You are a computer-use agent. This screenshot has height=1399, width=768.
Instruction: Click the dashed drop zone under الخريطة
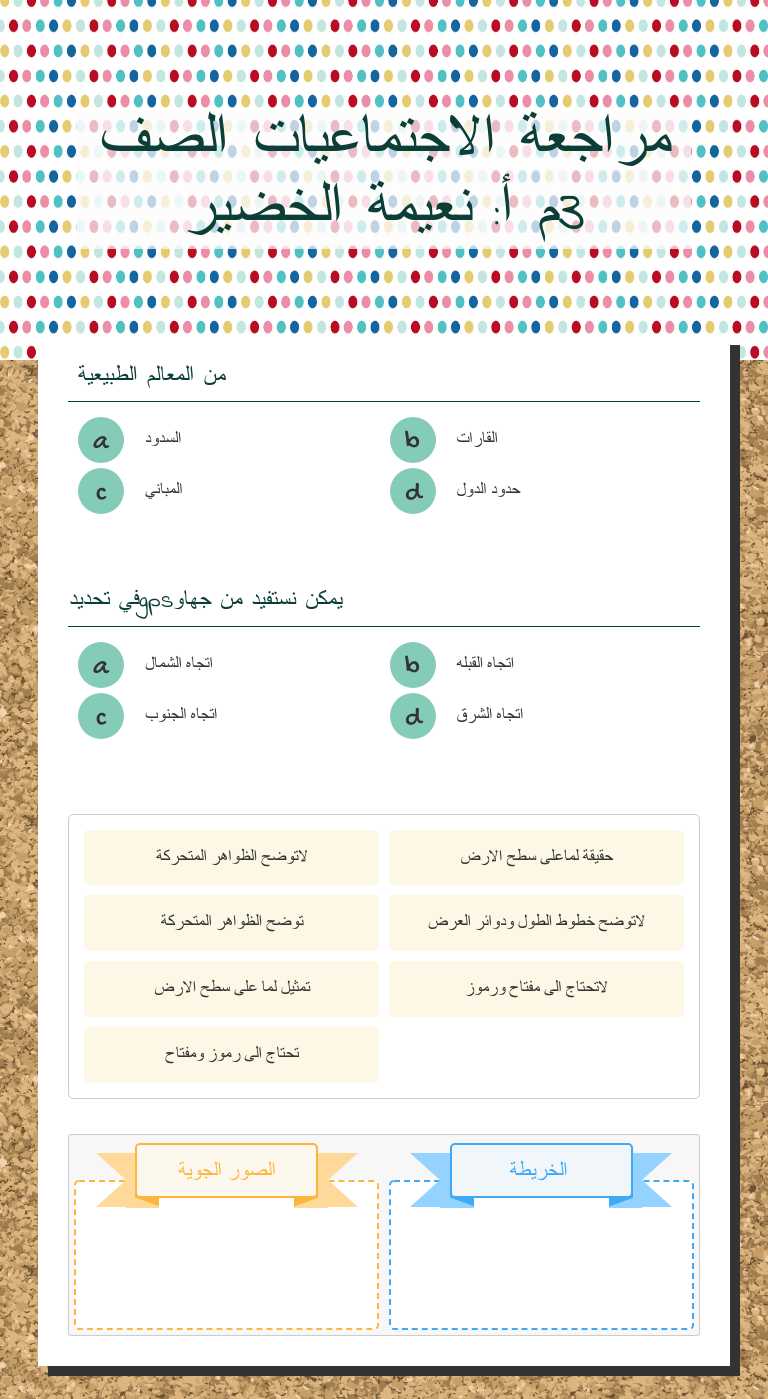[541, 1260]
